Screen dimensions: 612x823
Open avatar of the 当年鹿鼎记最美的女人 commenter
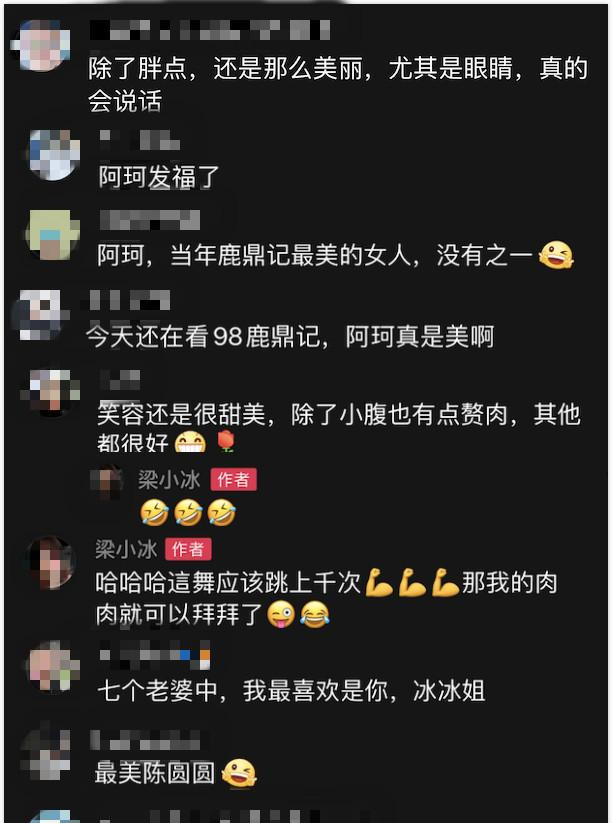click(52, 235)
